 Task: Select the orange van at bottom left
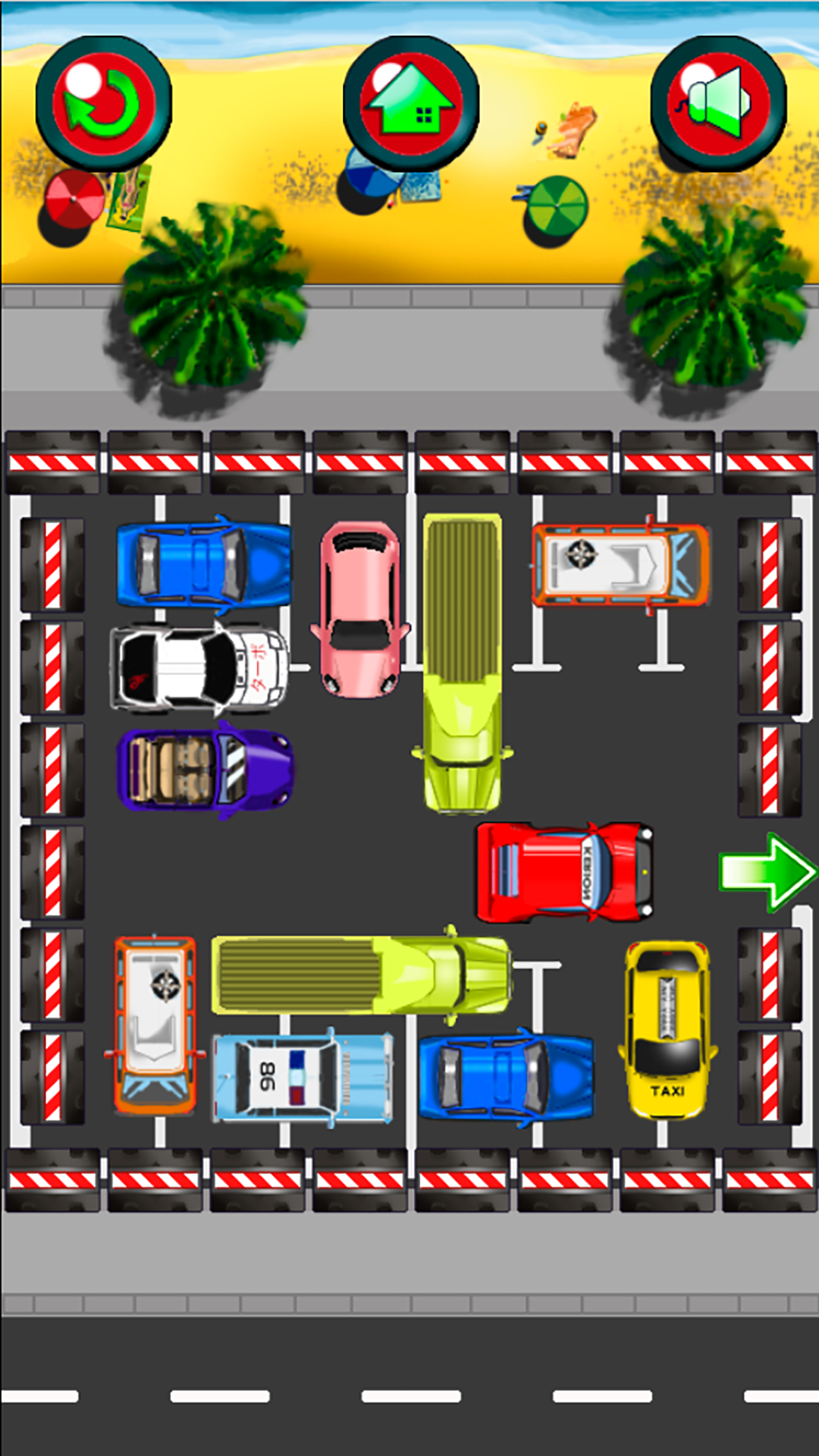pos(155,1025)
